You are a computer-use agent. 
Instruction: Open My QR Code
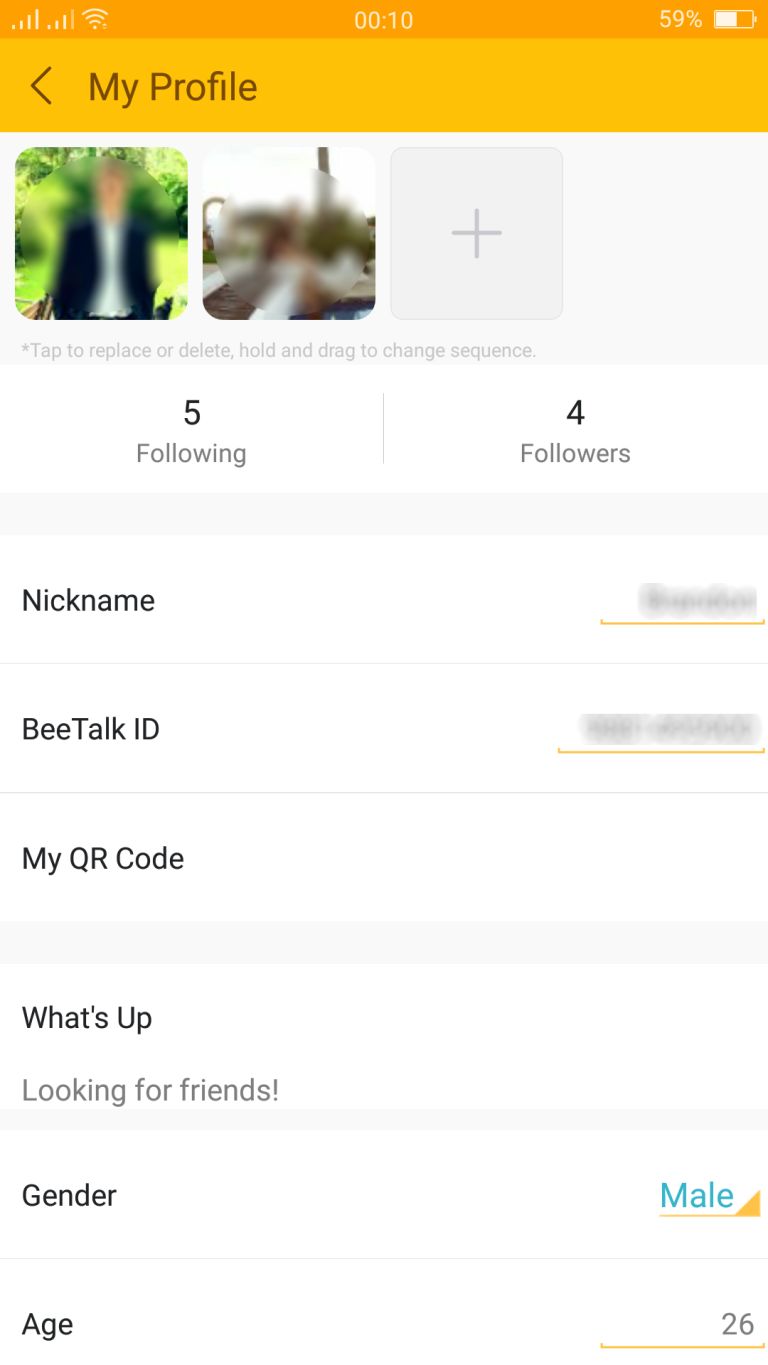tap(102, 858)
